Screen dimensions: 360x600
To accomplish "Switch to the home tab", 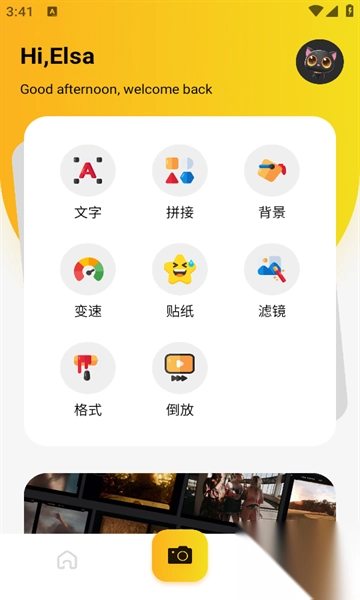I will tap(67, 560).
